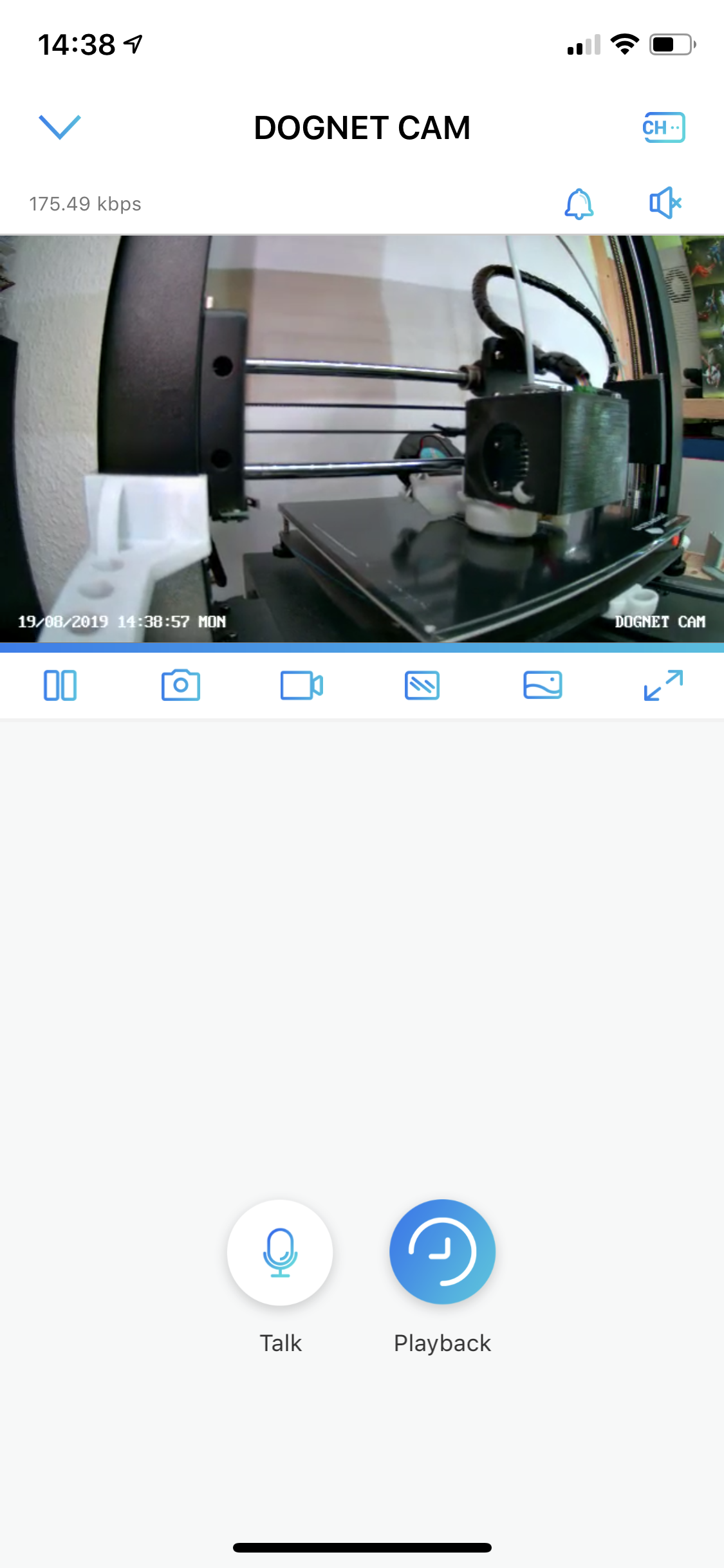Change the stream quality setting
Image resolution: width=724 pixels, height=1568 pixels.
pyautogui.click(x=422, y=686)
